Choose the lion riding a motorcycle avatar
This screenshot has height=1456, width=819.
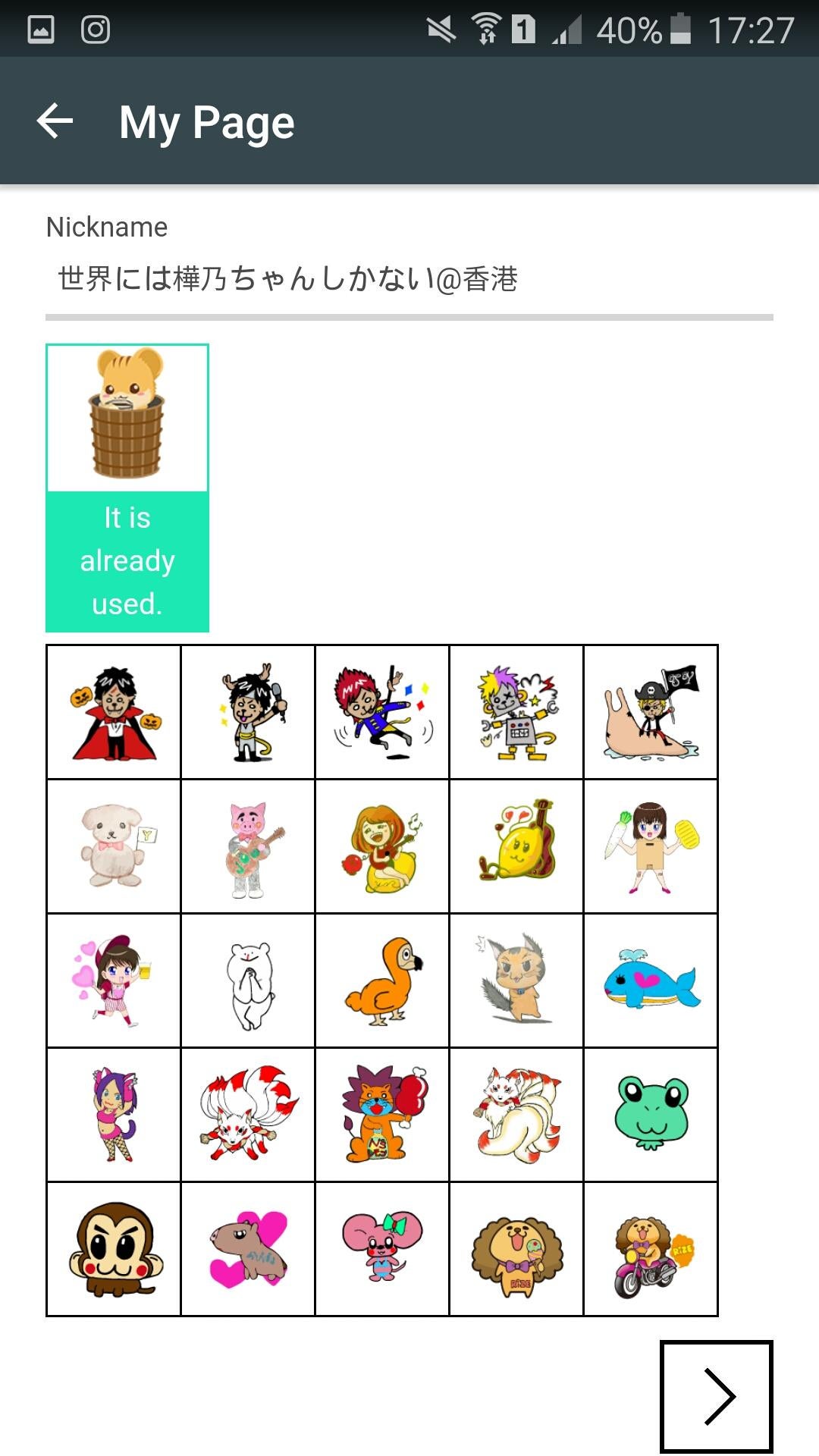coord(651,1249)
